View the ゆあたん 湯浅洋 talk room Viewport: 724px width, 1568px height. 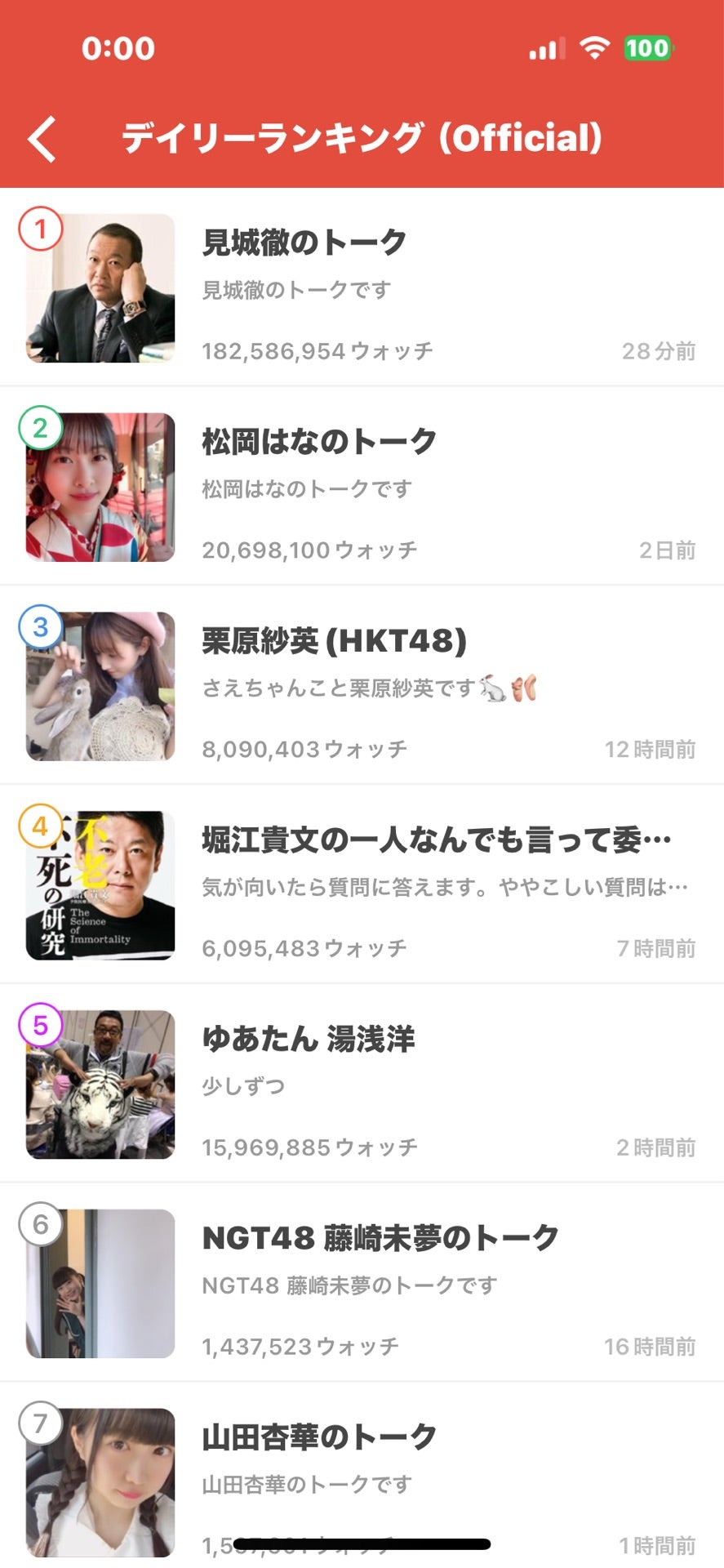[362, 1085]
